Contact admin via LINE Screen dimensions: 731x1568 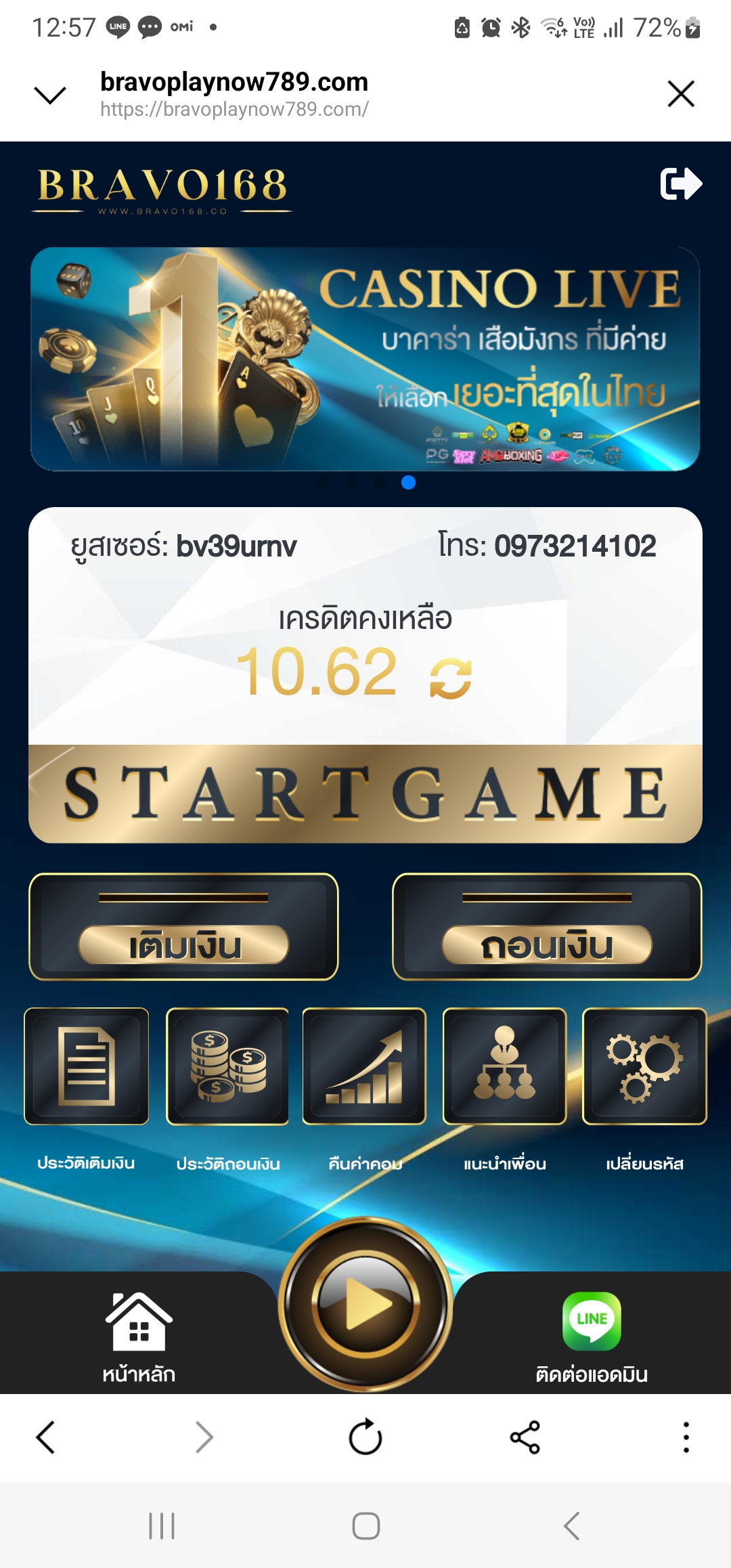[592, 1335]
